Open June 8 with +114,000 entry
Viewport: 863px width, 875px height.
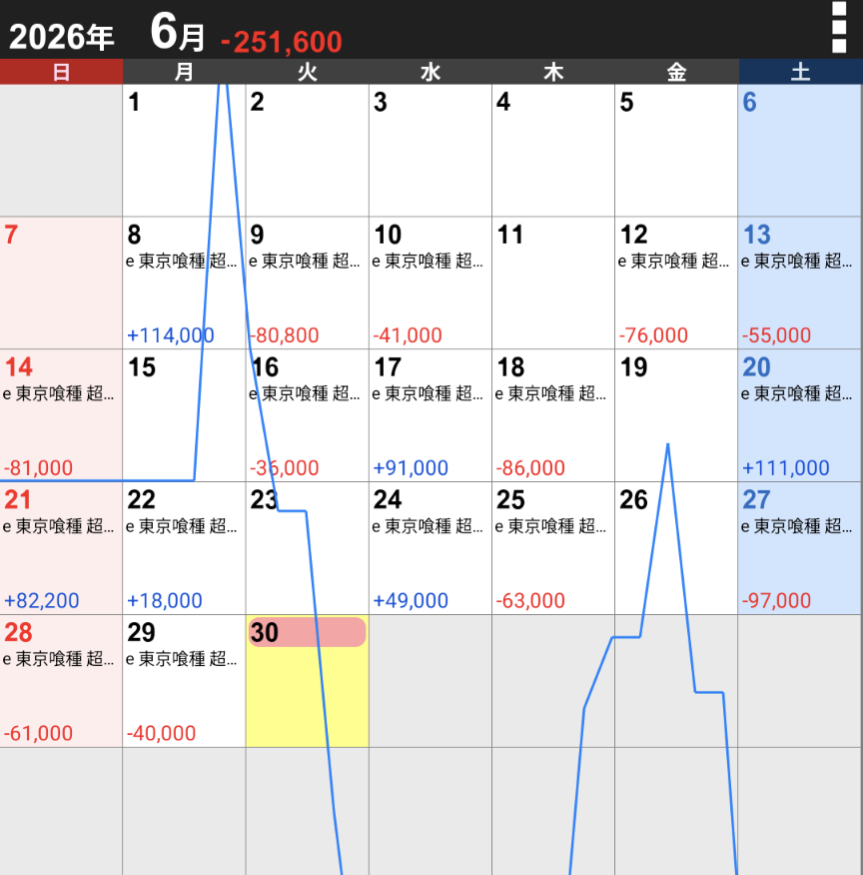click(x=184, y=283)
